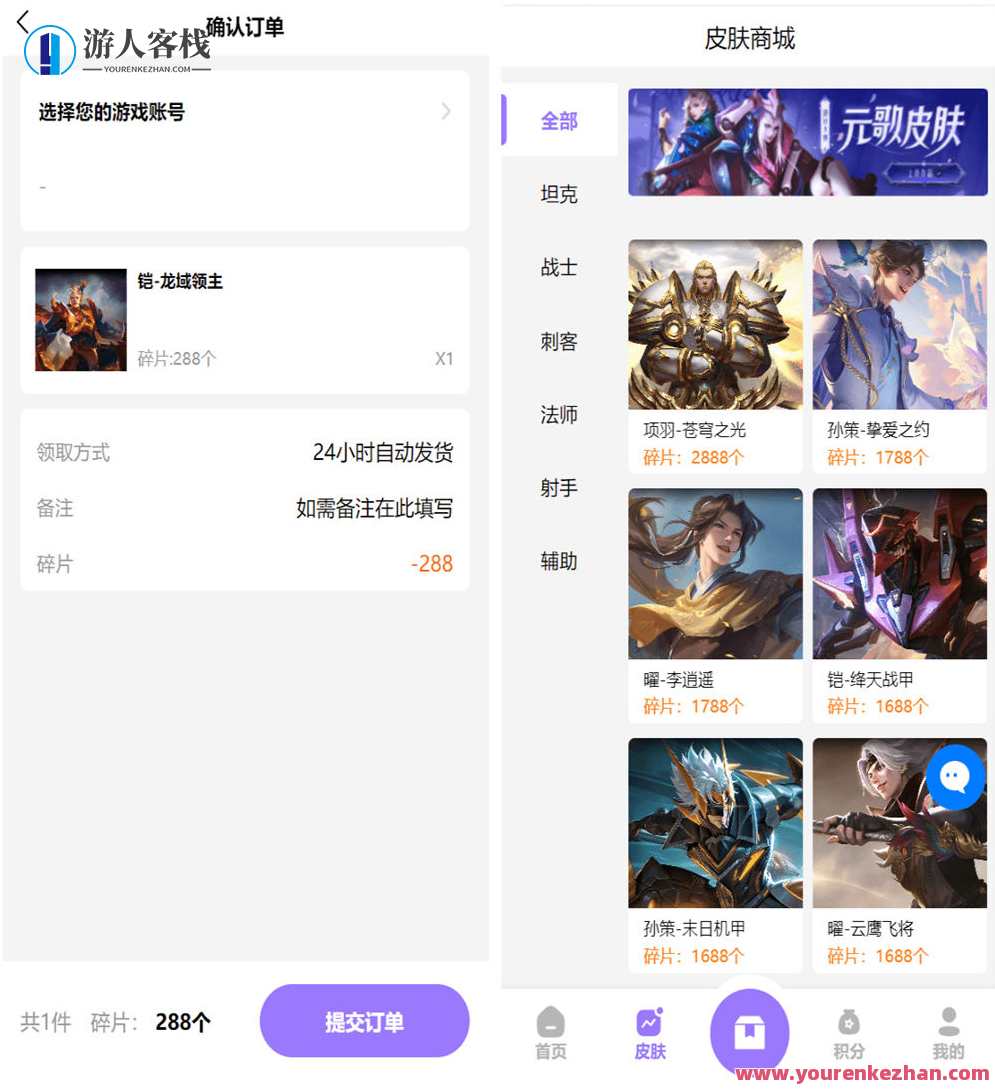Open the 领取方式 delivery option row

245,452
